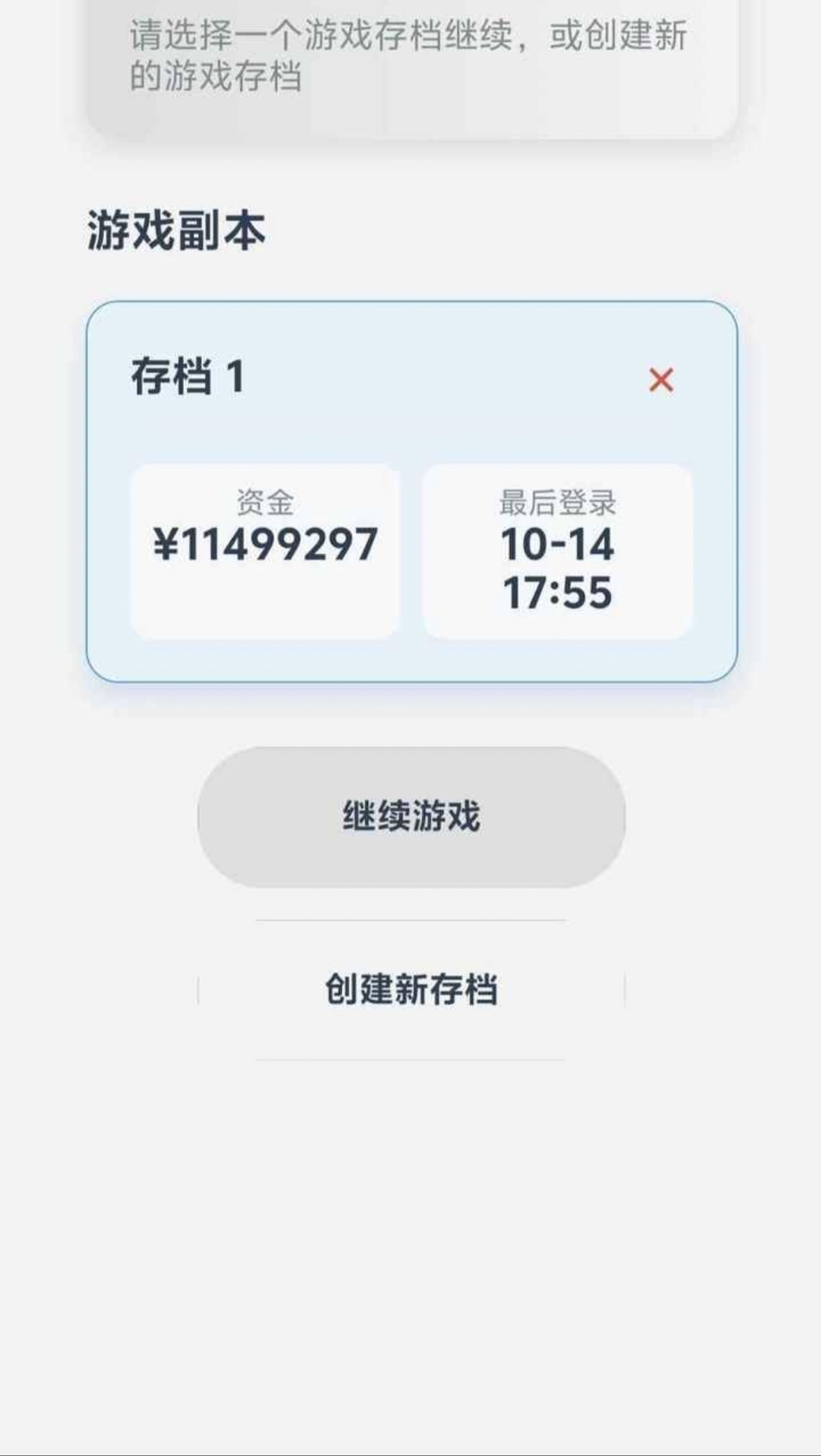Image resolution: width=821 pixels, height=1456 pixels.
Task: Create a new save with 创建新存档
Action: [x=411, y=989]
